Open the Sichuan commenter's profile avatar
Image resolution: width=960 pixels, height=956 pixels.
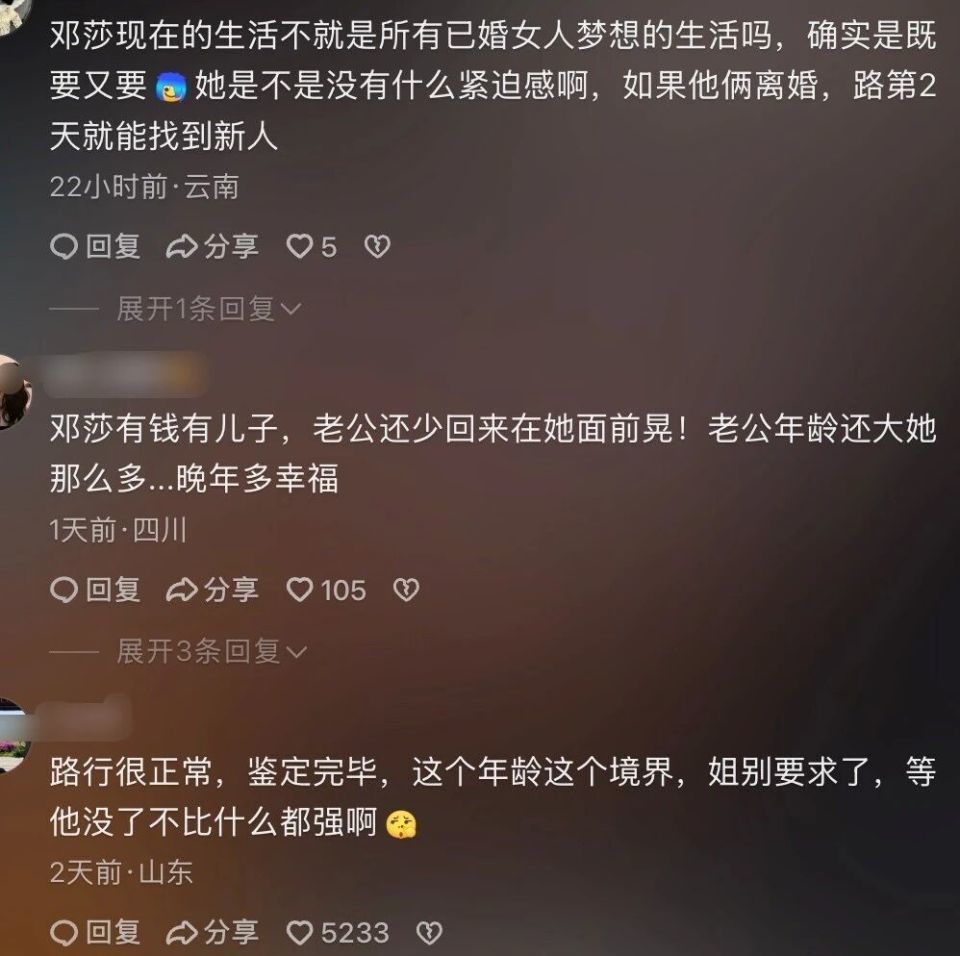tap(12, 392)
